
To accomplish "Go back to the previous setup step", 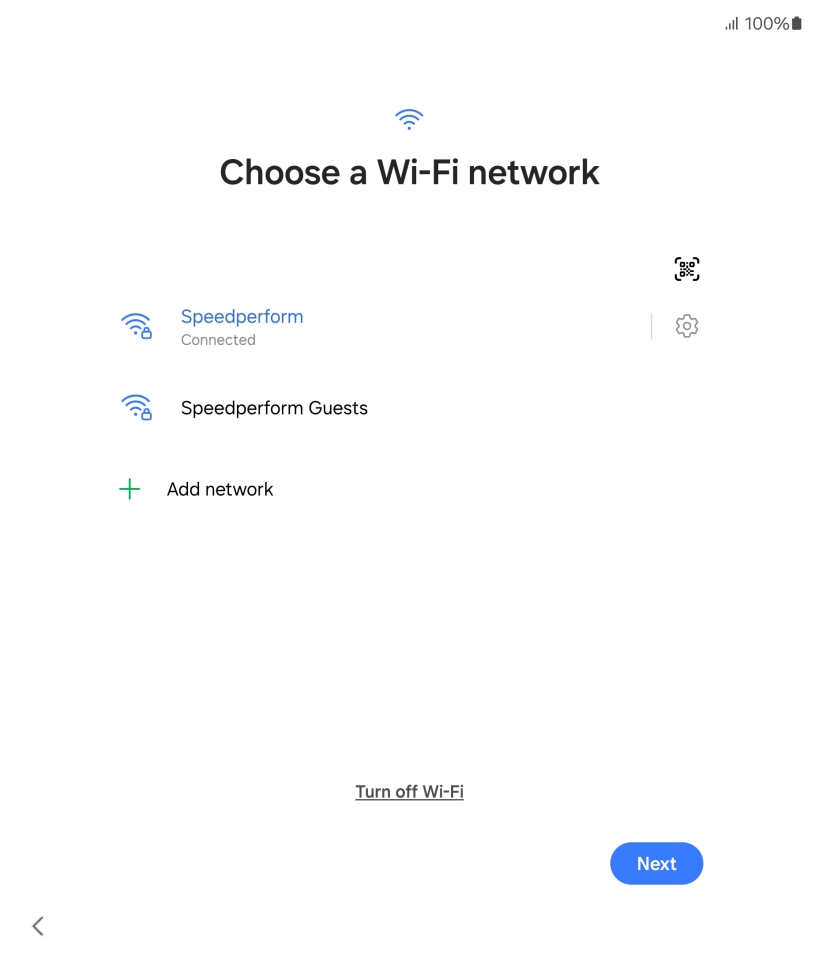I will pos(38,926).
